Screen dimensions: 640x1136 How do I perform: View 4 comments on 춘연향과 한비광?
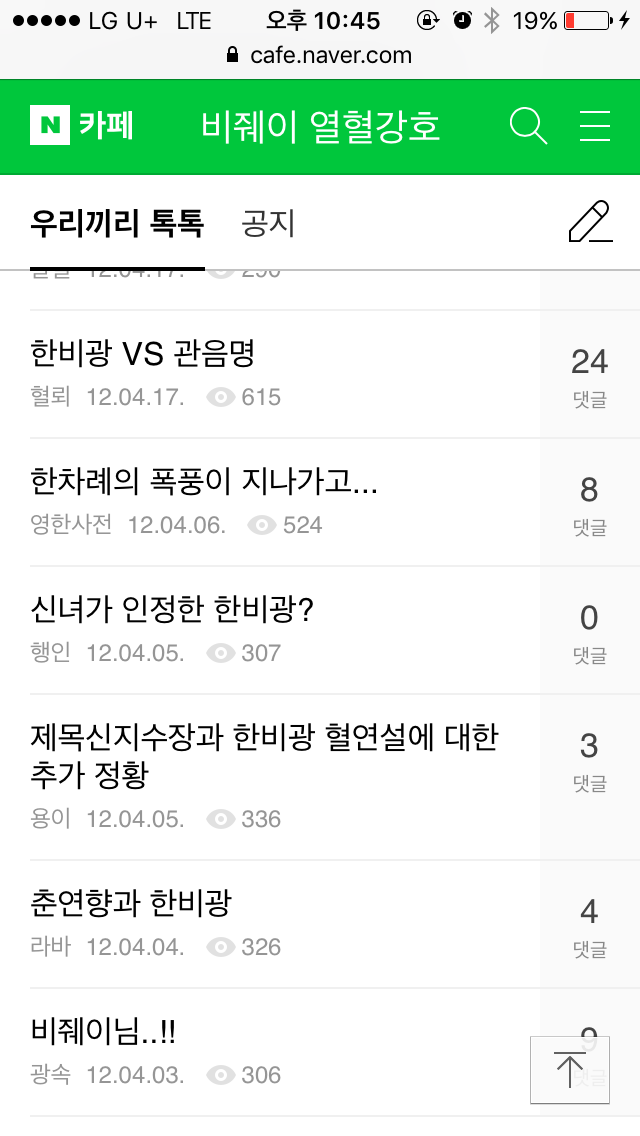point(589,924)
